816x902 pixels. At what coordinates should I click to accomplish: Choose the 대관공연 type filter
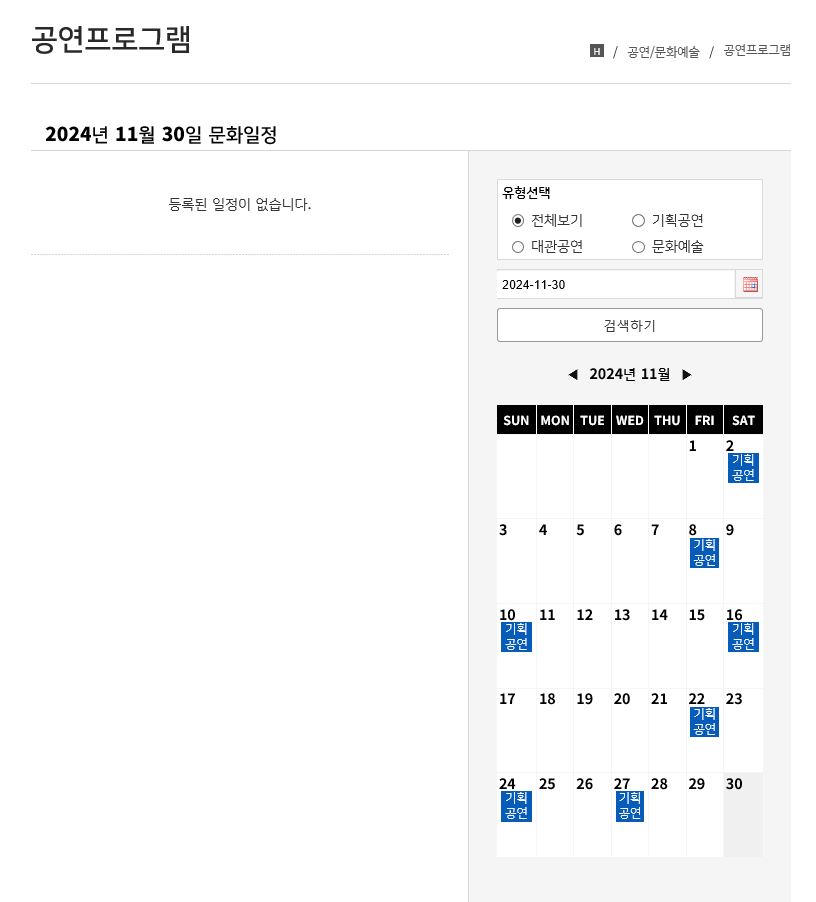click(x=518, y=247)
